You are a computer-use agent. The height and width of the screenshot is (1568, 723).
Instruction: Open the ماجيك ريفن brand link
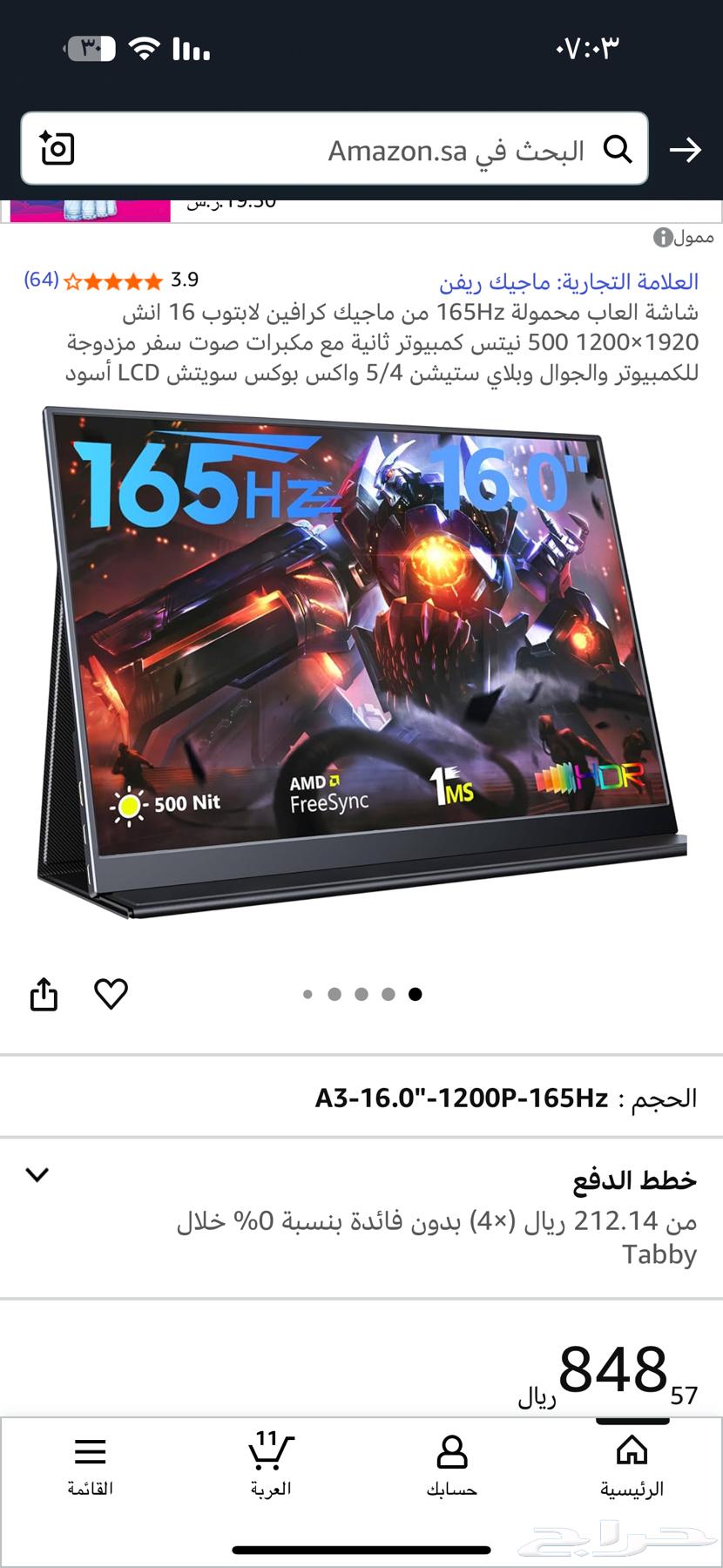[568, 281]
